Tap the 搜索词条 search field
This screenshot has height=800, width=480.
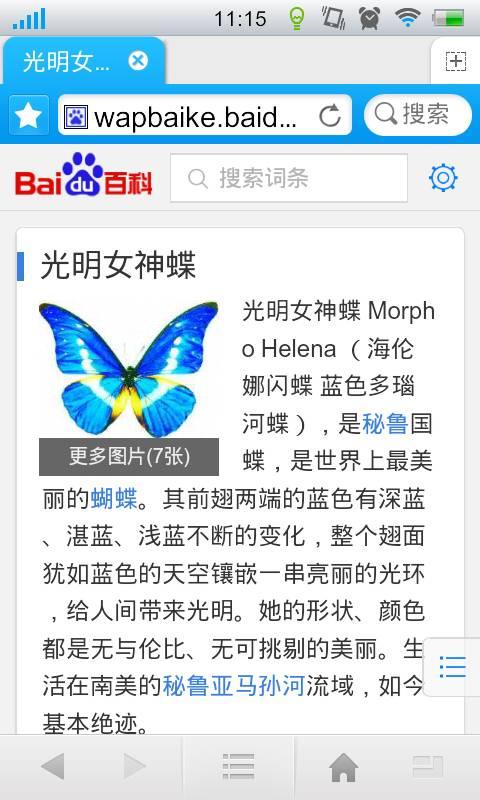pyautogui.click(x=289, y=178)
